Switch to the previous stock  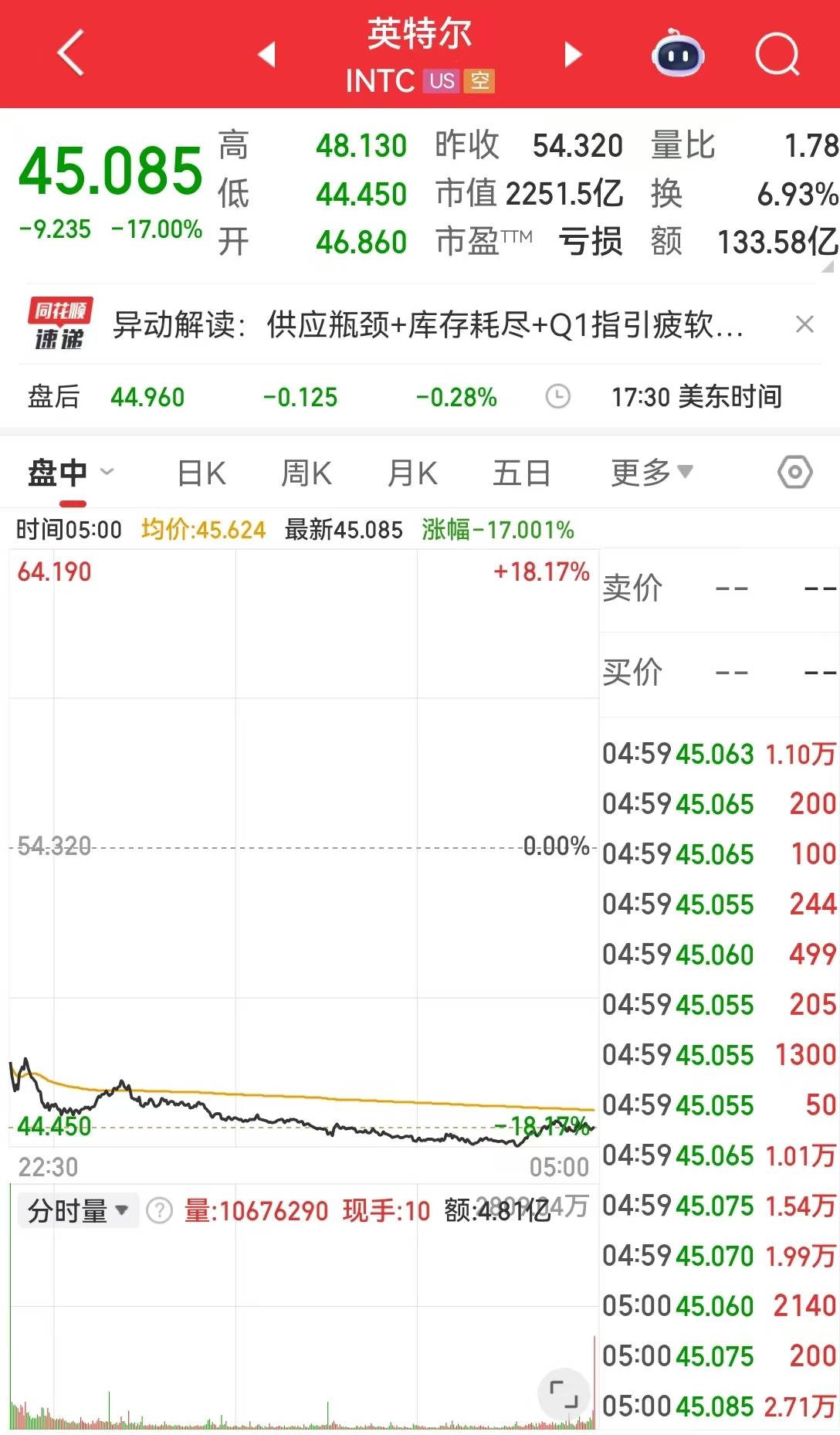coord(267,54)
